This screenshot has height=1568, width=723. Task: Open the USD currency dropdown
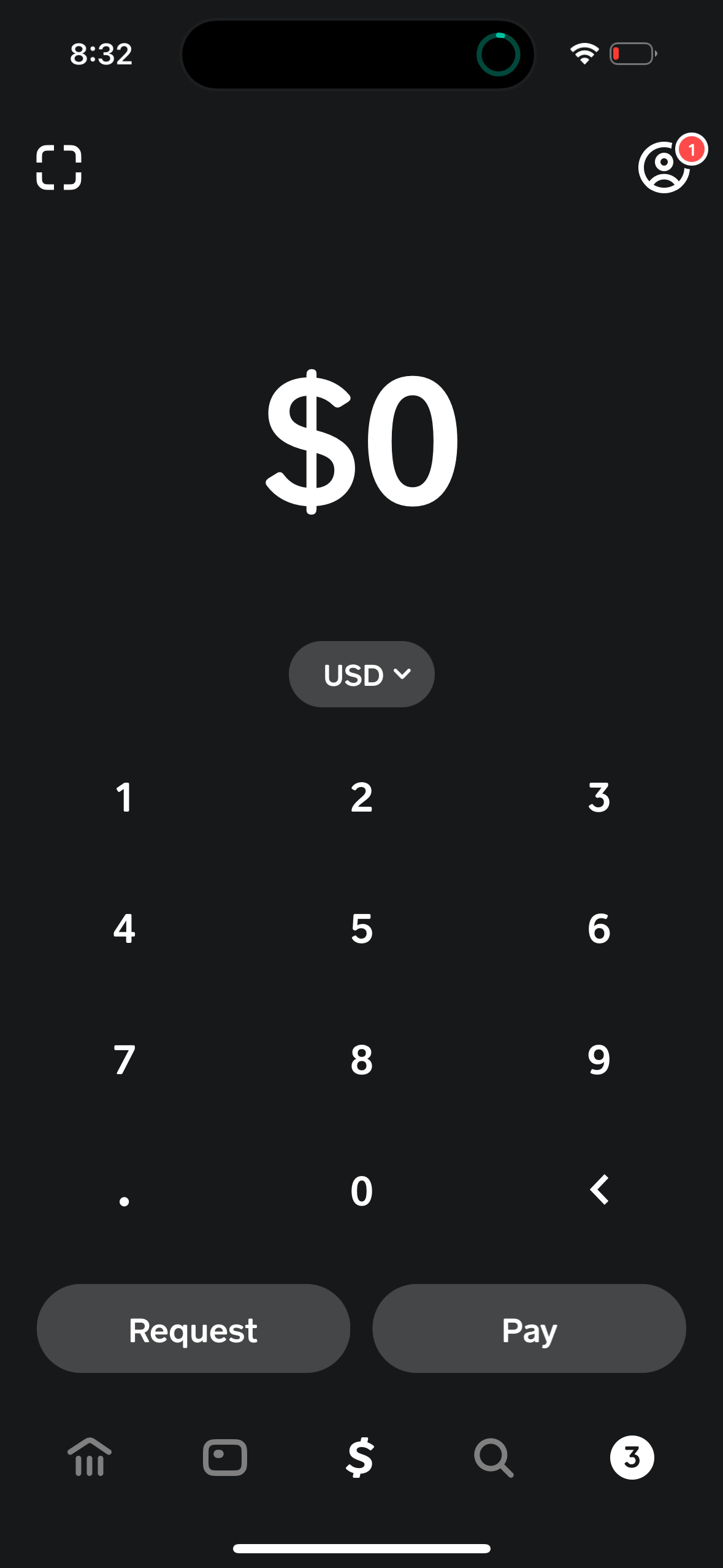pos(361,674)
